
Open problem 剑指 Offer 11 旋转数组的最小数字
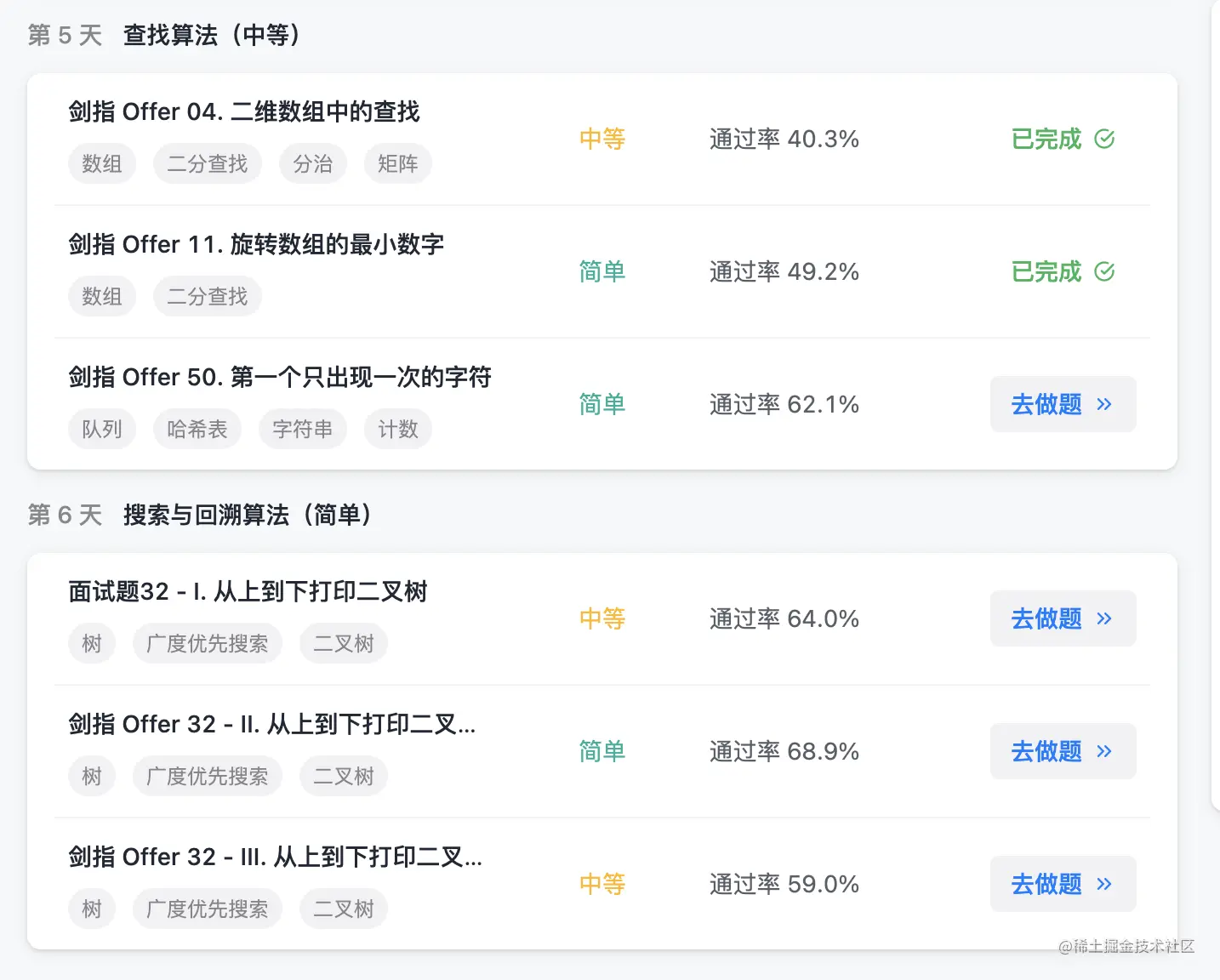pos(256,245)
